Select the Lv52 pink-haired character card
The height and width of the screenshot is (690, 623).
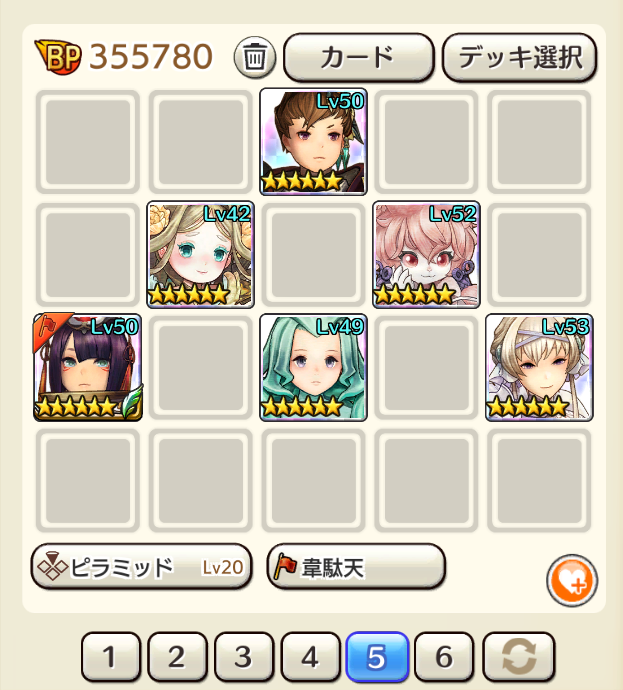(x=426, y=255)
